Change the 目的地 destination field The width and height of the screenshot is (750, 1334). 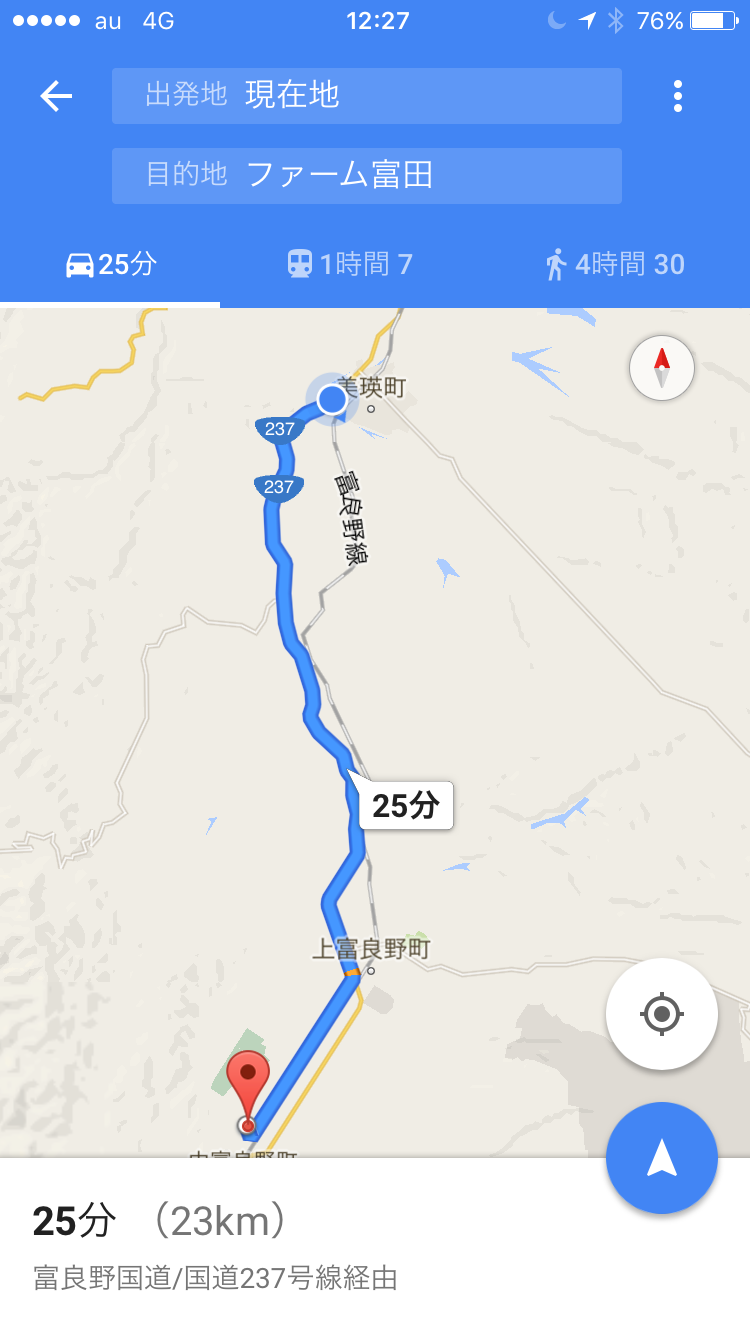pyautogui.click(x=366, y=176)
